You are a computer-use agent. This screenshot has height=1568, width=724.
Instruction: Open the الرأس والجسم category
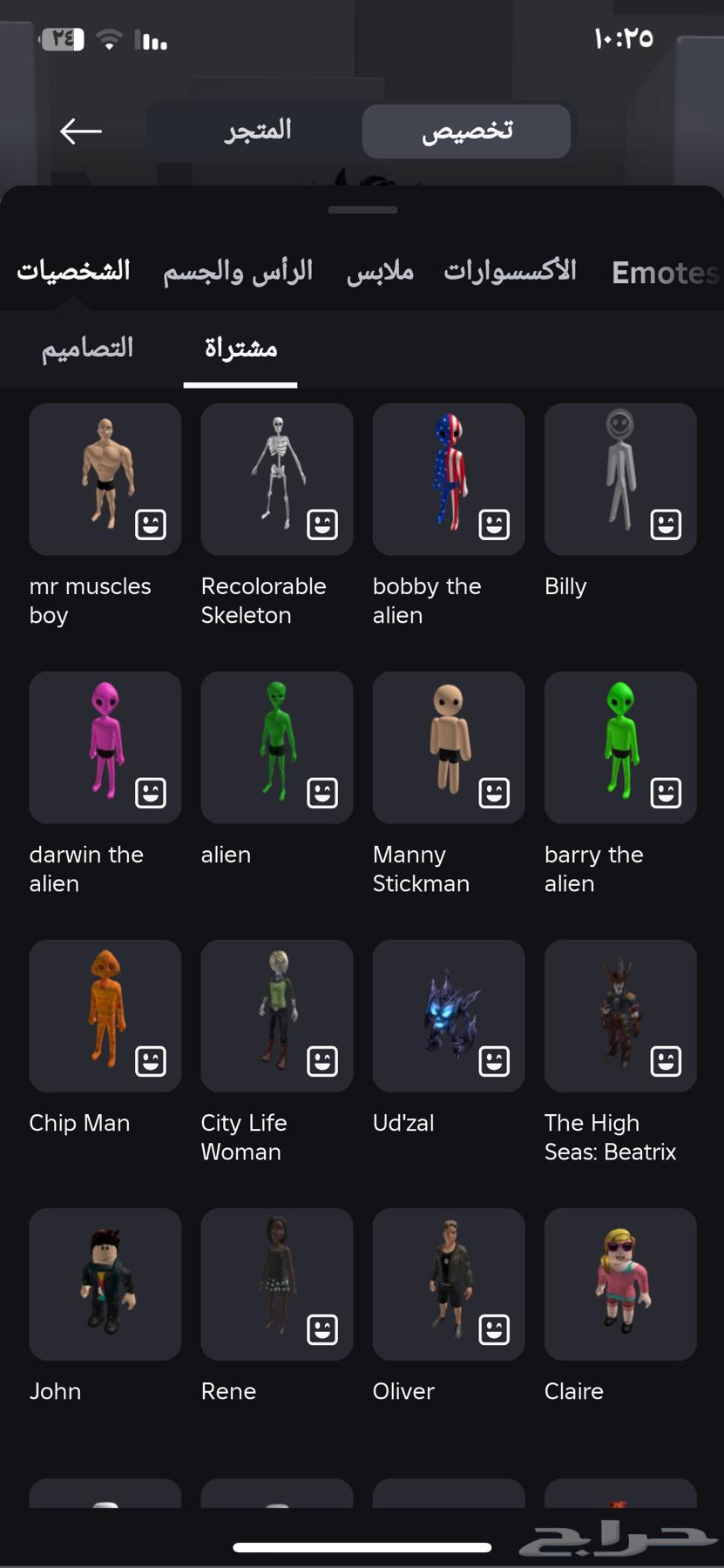(238, 272)
